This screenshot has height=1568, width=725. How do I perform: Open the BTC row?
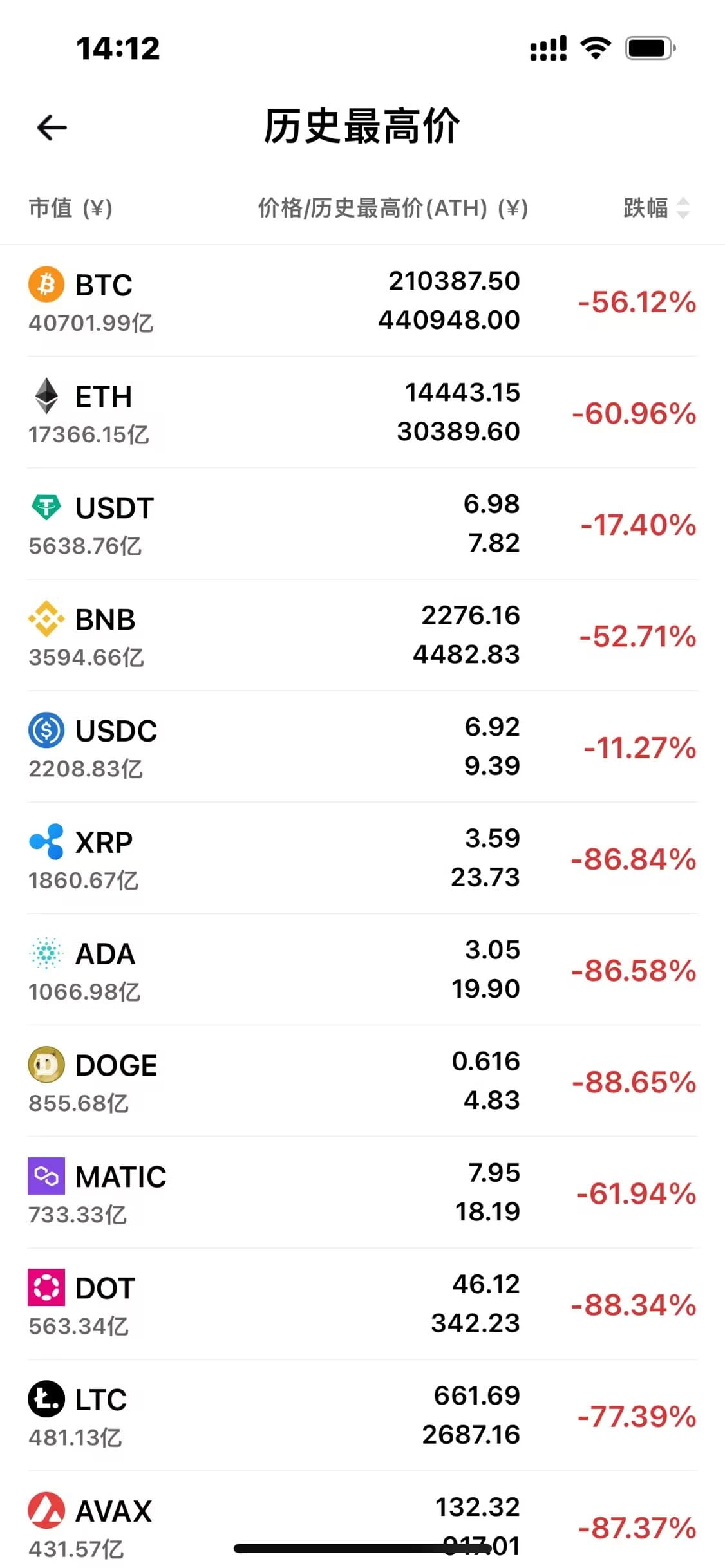tap(362, 301)
